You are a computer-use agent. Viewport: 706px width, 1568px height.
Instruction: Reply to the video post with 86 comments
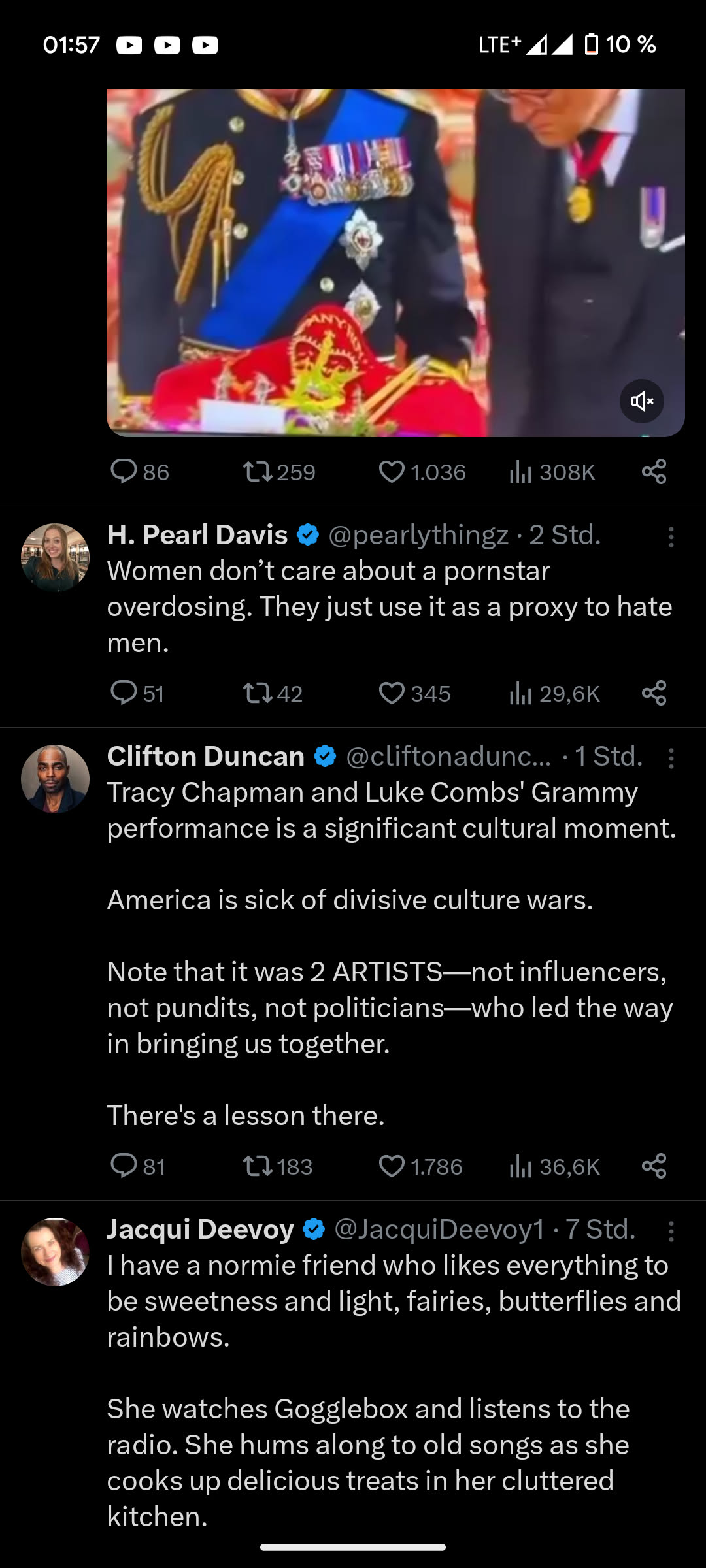[x=124, y=472]
